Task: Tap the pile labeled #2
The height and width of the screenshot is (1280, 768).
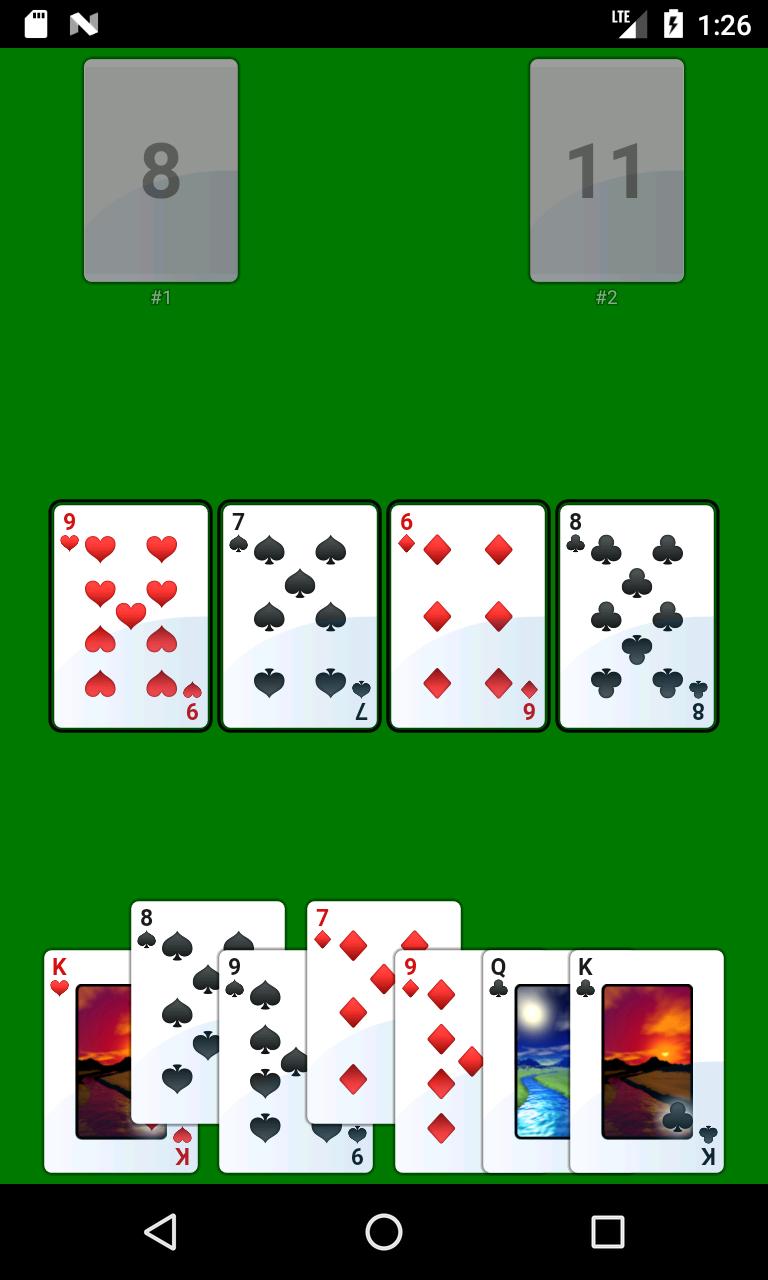Action: (607, 170)
